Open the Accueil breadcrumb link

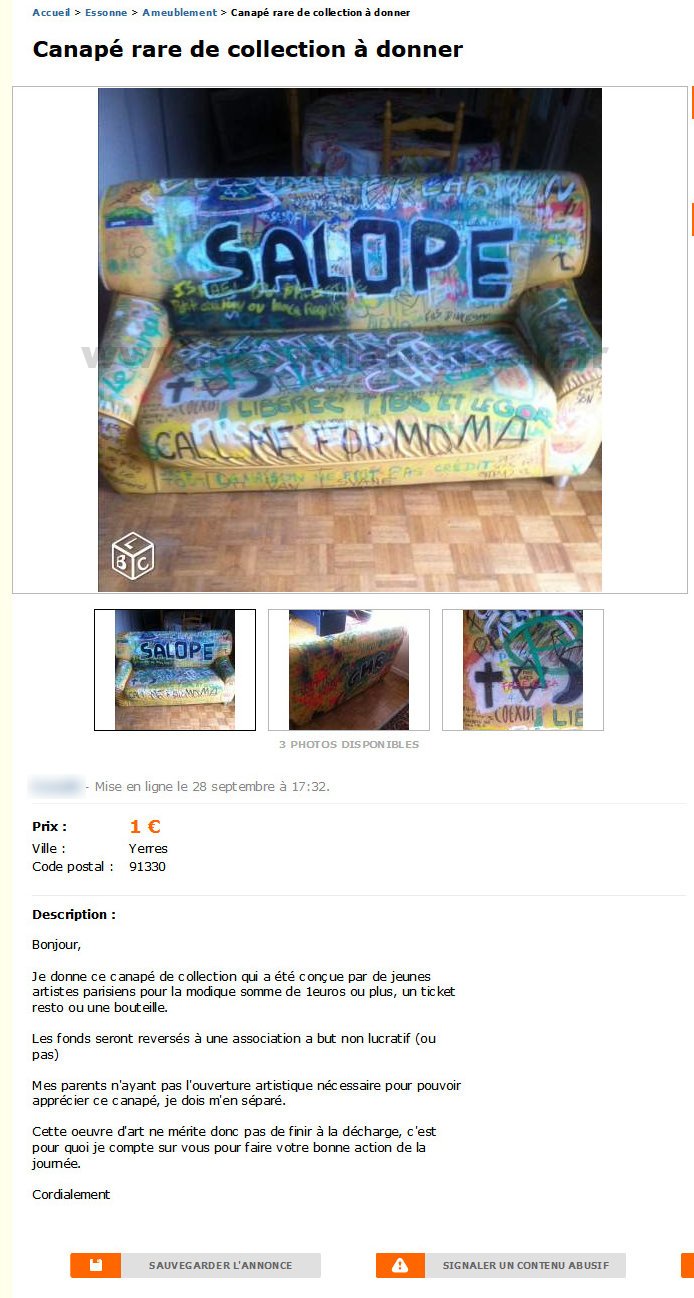point(50,12)
